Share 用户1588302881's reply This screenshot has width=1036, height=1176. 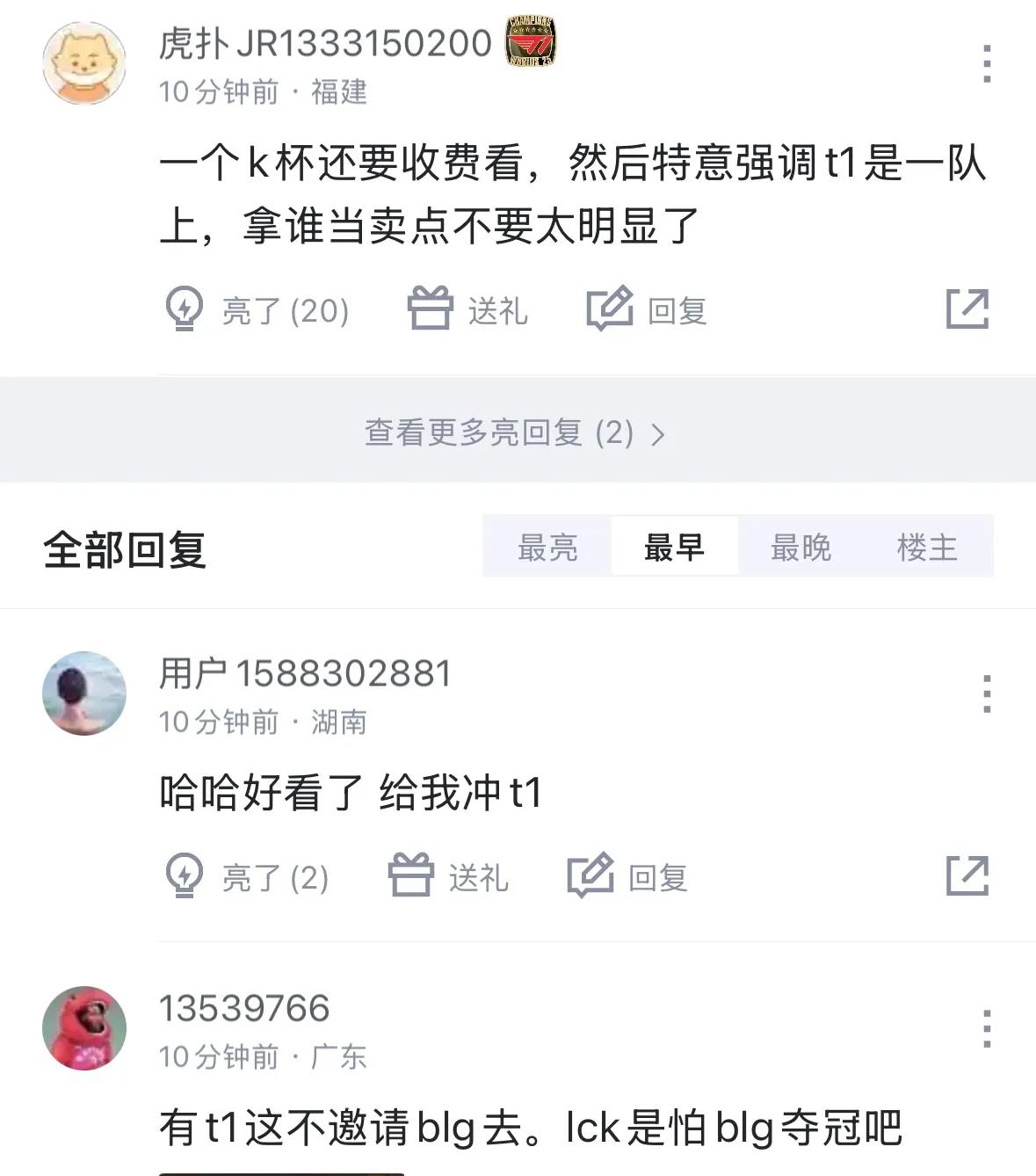pos(967,876)
